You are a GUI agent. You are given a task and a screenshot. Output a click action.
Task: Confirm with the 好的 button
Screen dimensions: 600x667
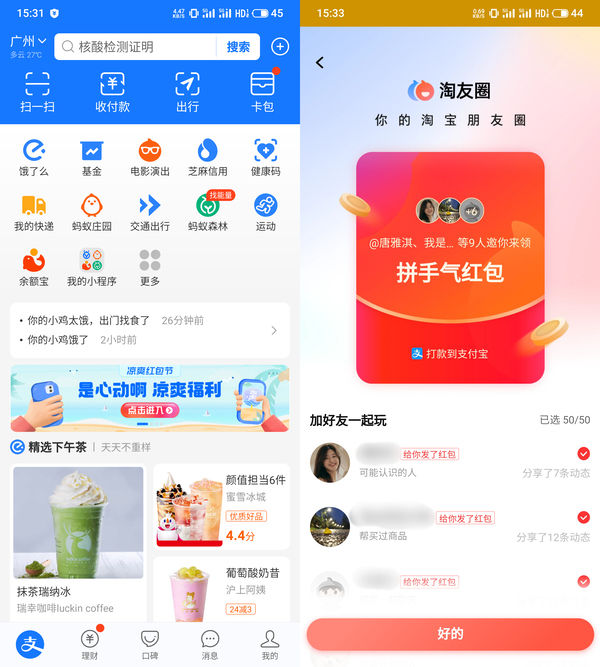click(450, 634)
